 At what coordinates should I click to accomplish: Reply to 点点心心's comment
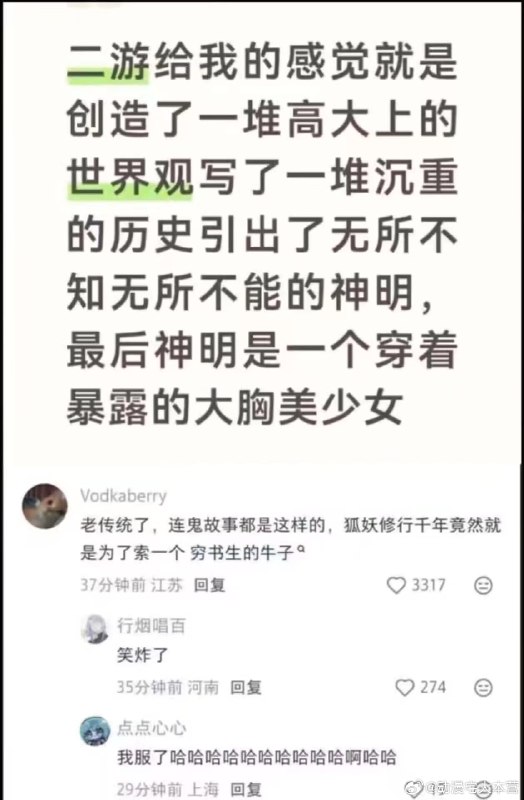pyautogui.click(x=245, y=789)
